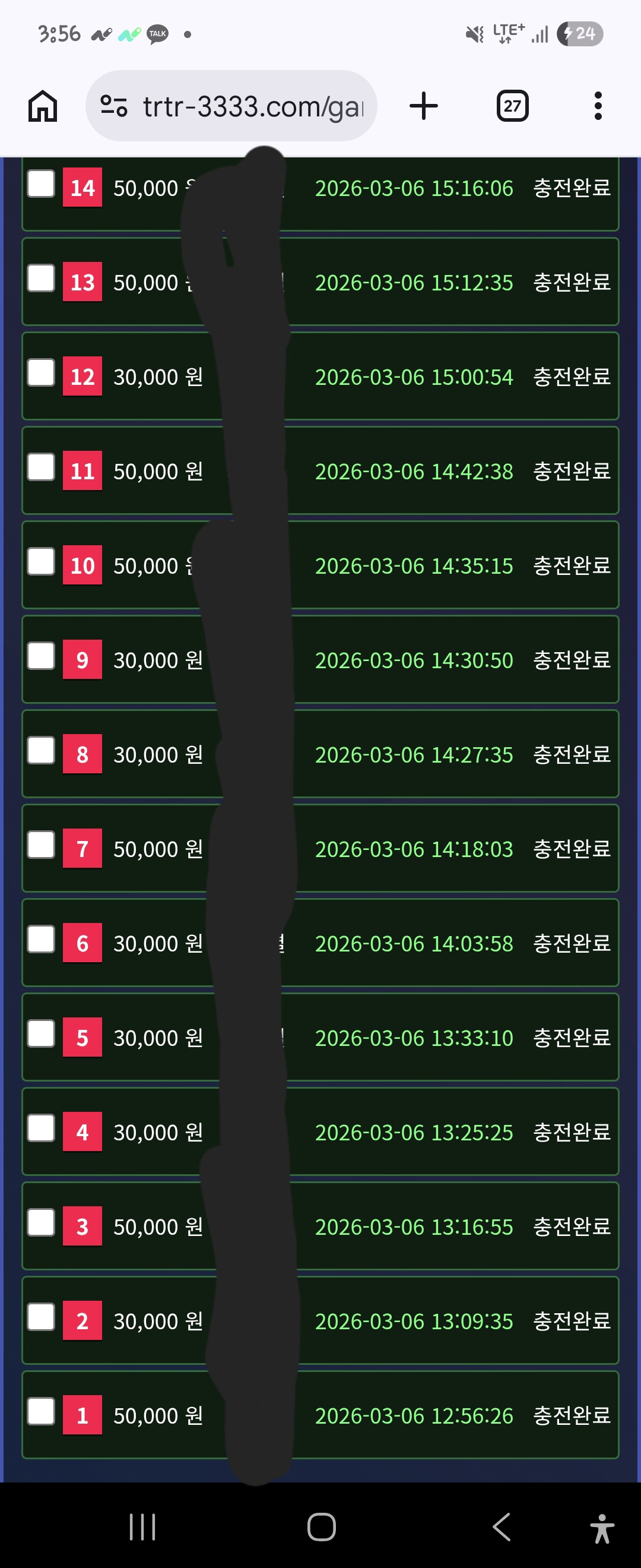Tick the checkbox for entry 1
The image size is (641, 1568).
42,1411
